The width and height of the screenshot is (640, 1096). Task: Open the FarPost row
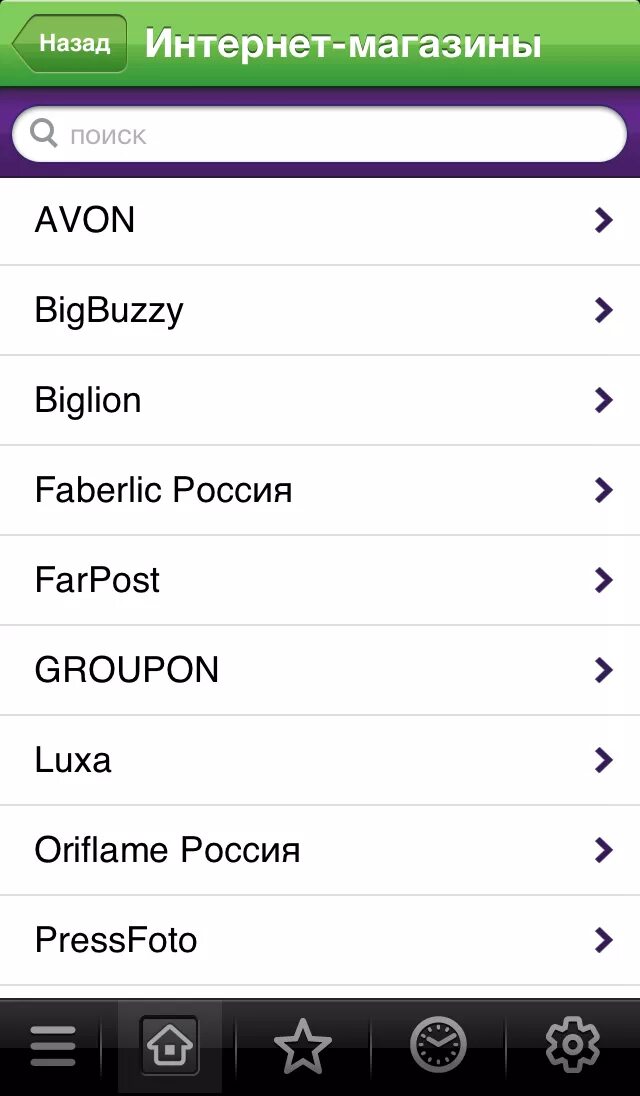320,581
